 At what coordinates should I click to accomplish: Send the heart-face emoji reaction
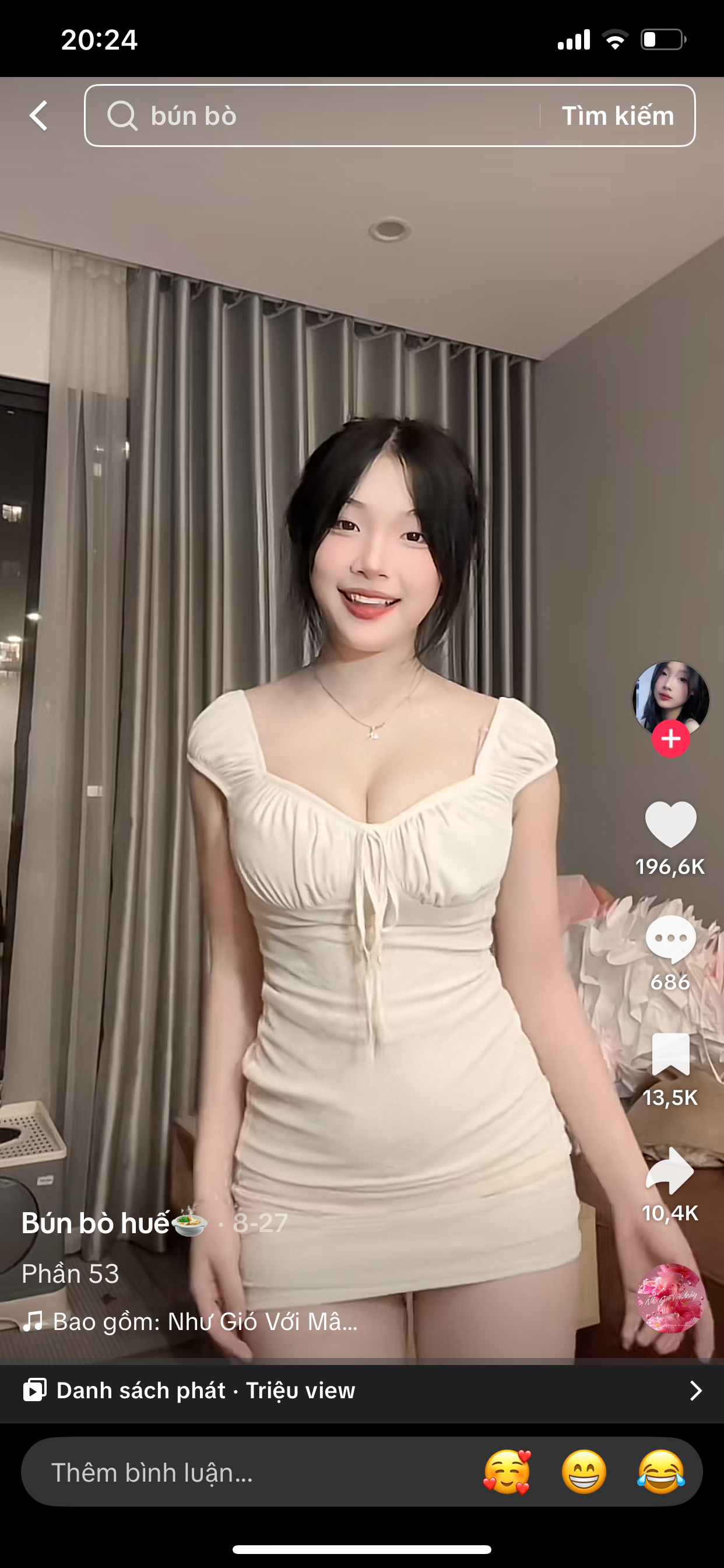[x=507, y=1472]
